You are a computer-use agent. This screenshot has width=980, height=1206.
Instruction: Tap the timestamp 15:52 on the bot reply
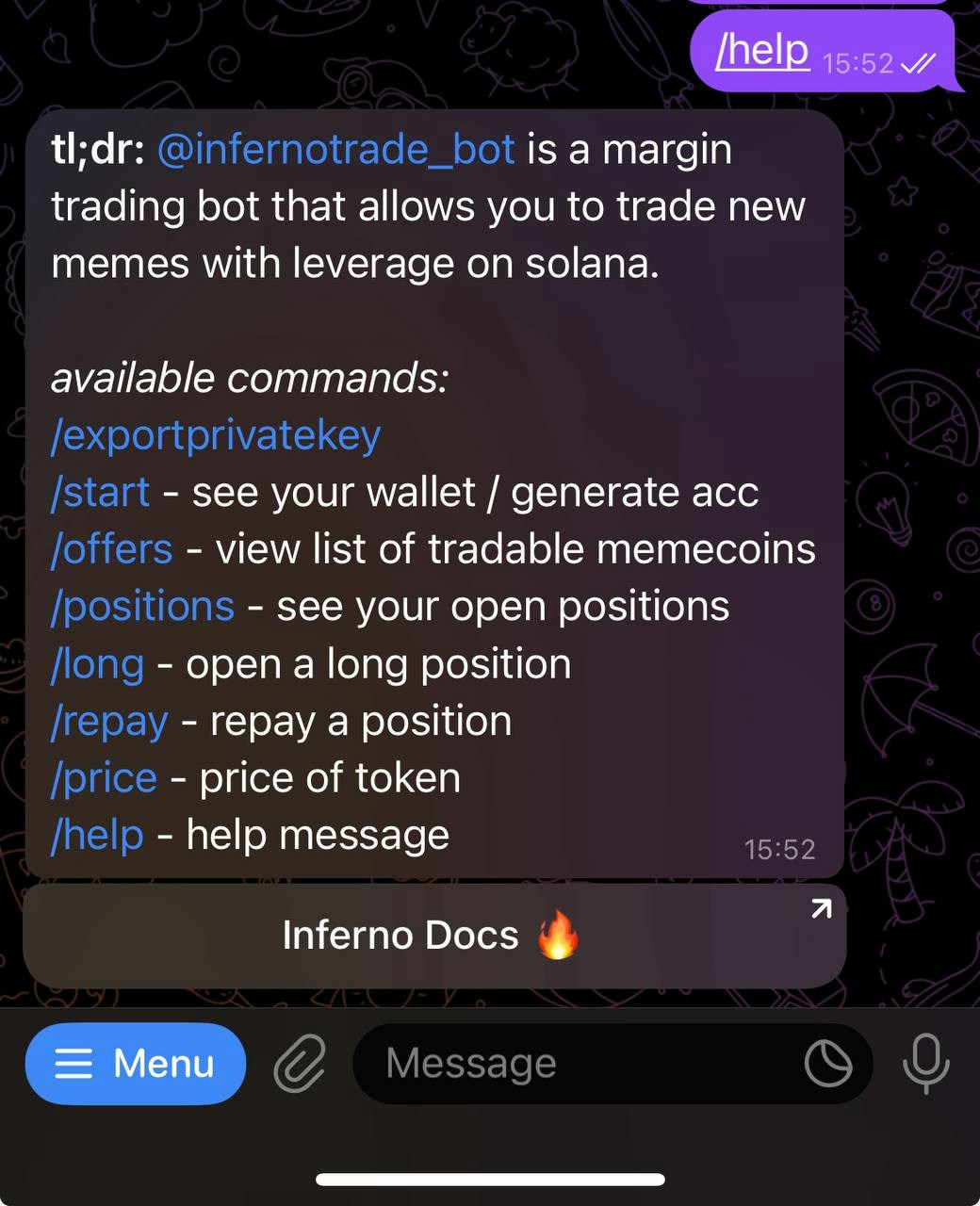(781, 849)
